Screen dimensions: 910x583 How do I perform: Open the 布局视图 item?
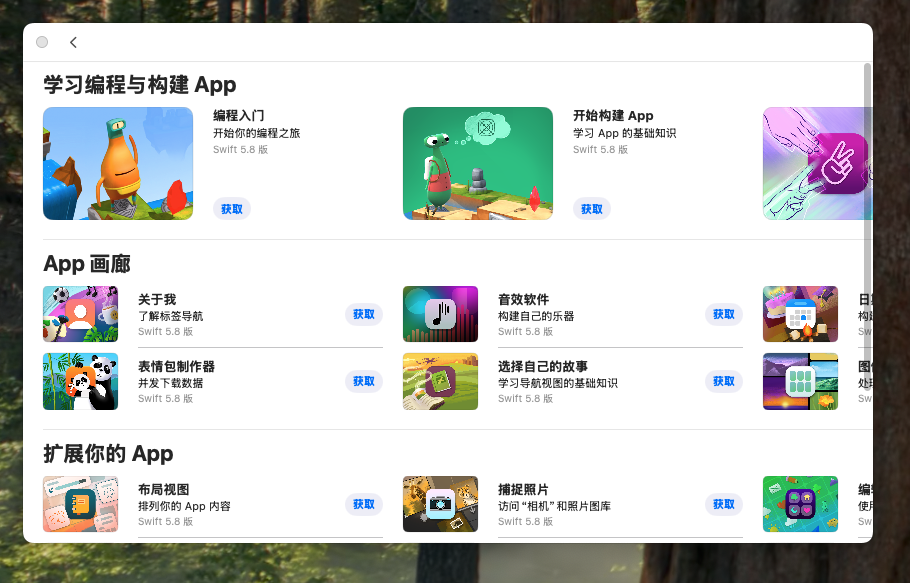[x=81, y=504]
